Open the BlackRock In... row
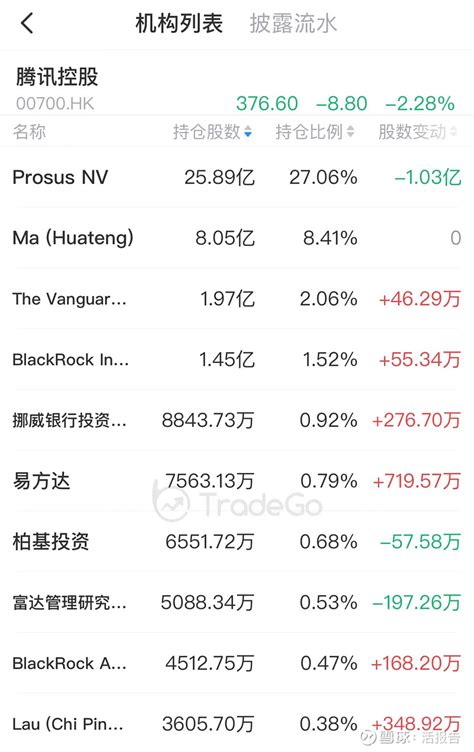Viewport: 474px width, 752px height. [x=237, y=360]
